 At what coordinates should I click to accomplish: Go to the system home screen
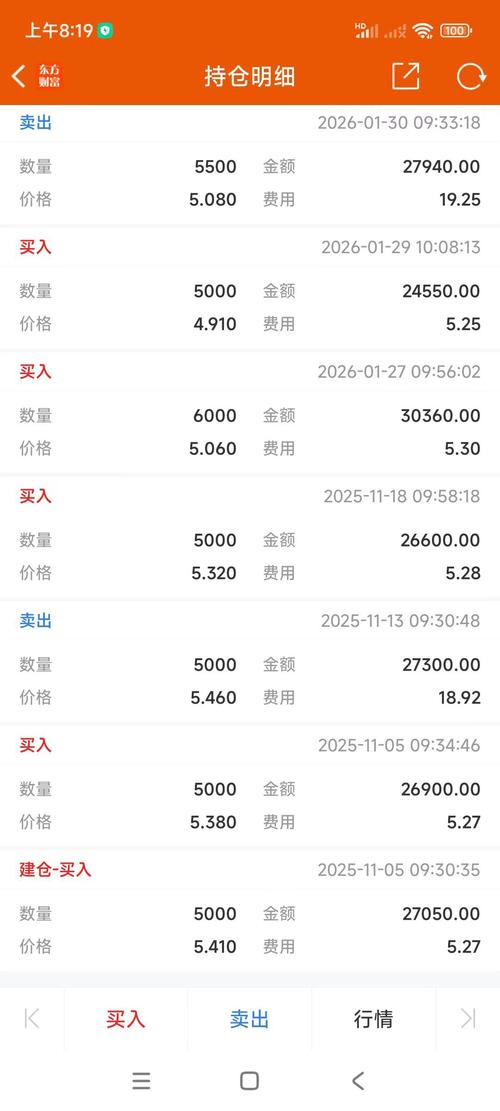click(x=249, y=1081)
